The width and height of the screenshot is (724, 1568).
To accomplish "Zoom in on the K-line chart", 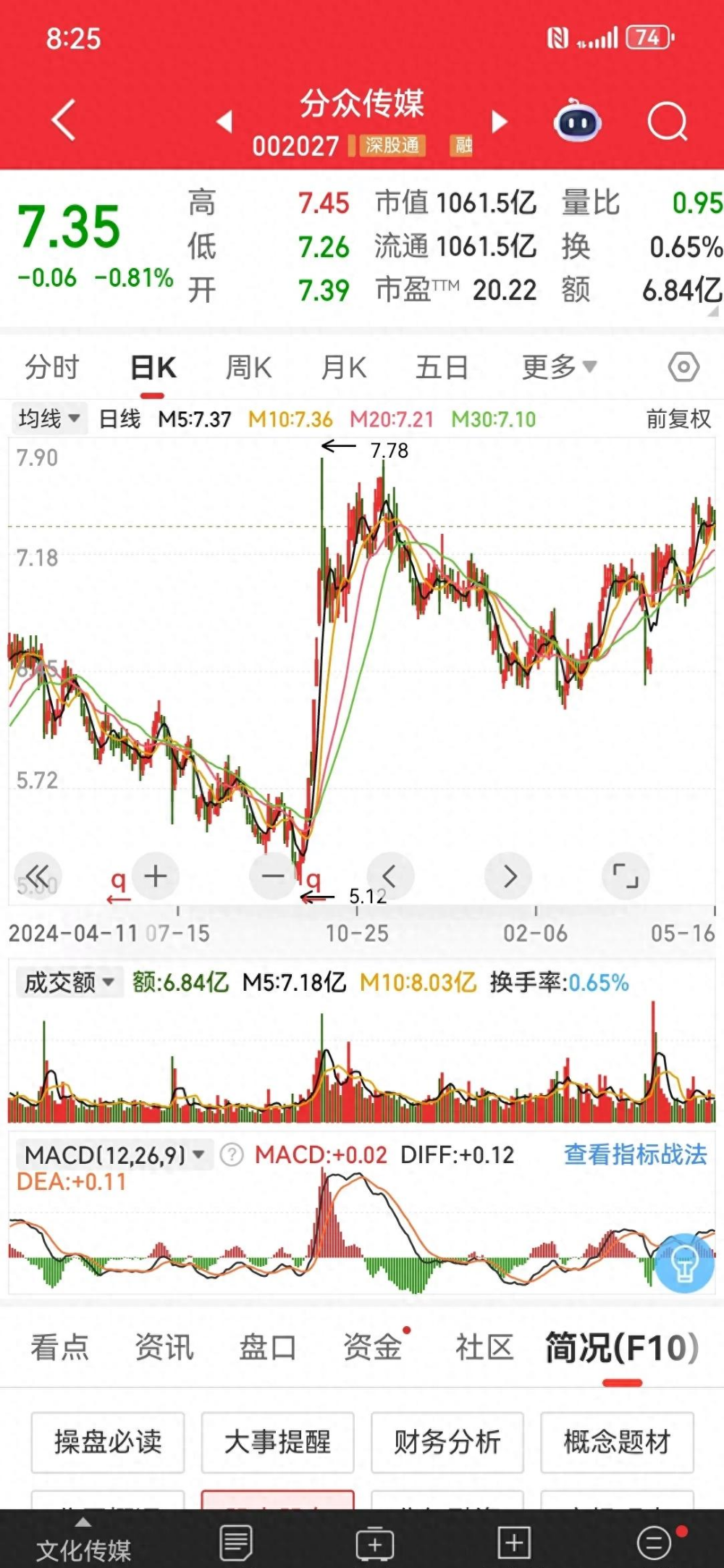I will [x=156, y=876].
